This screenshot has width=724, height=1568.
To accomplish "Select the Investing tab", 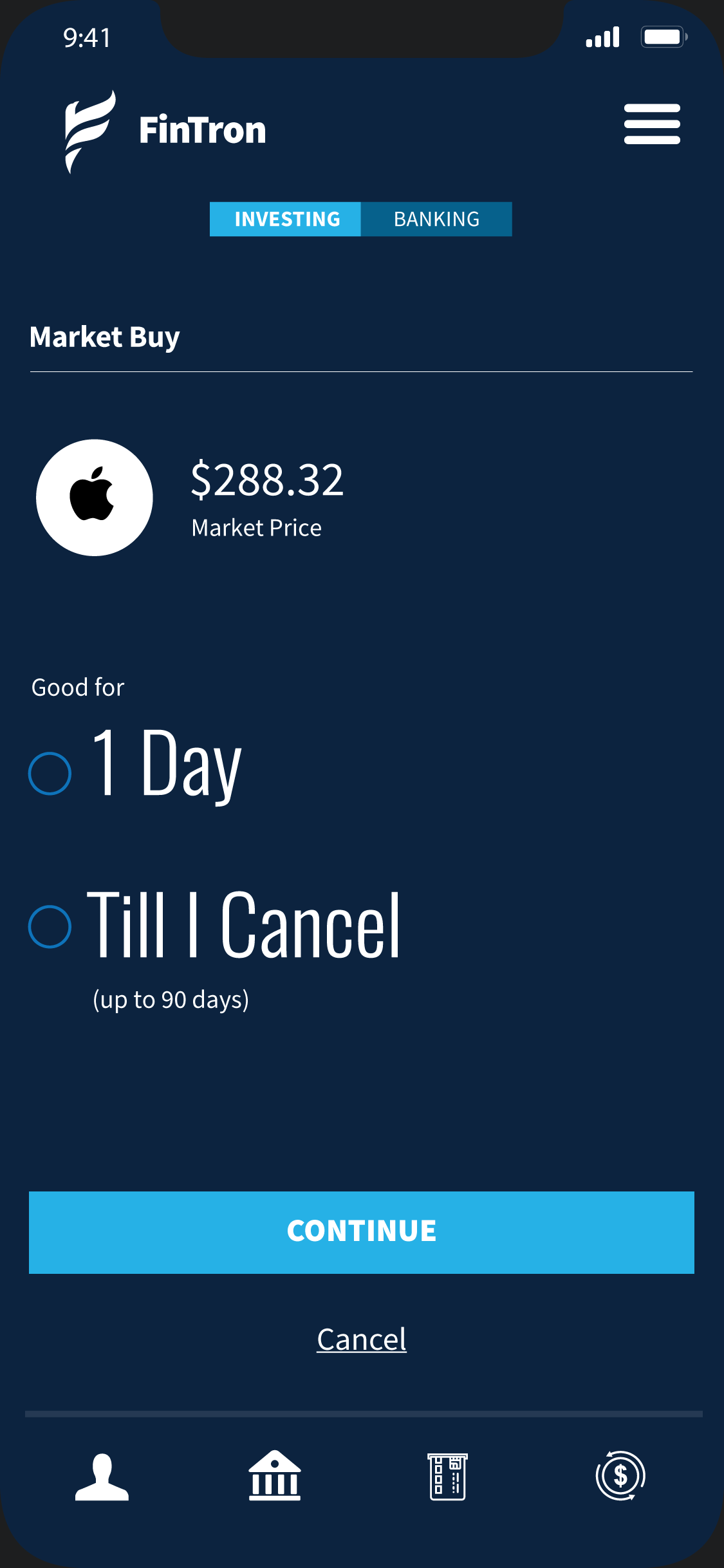I will click(x=285, y=219).
